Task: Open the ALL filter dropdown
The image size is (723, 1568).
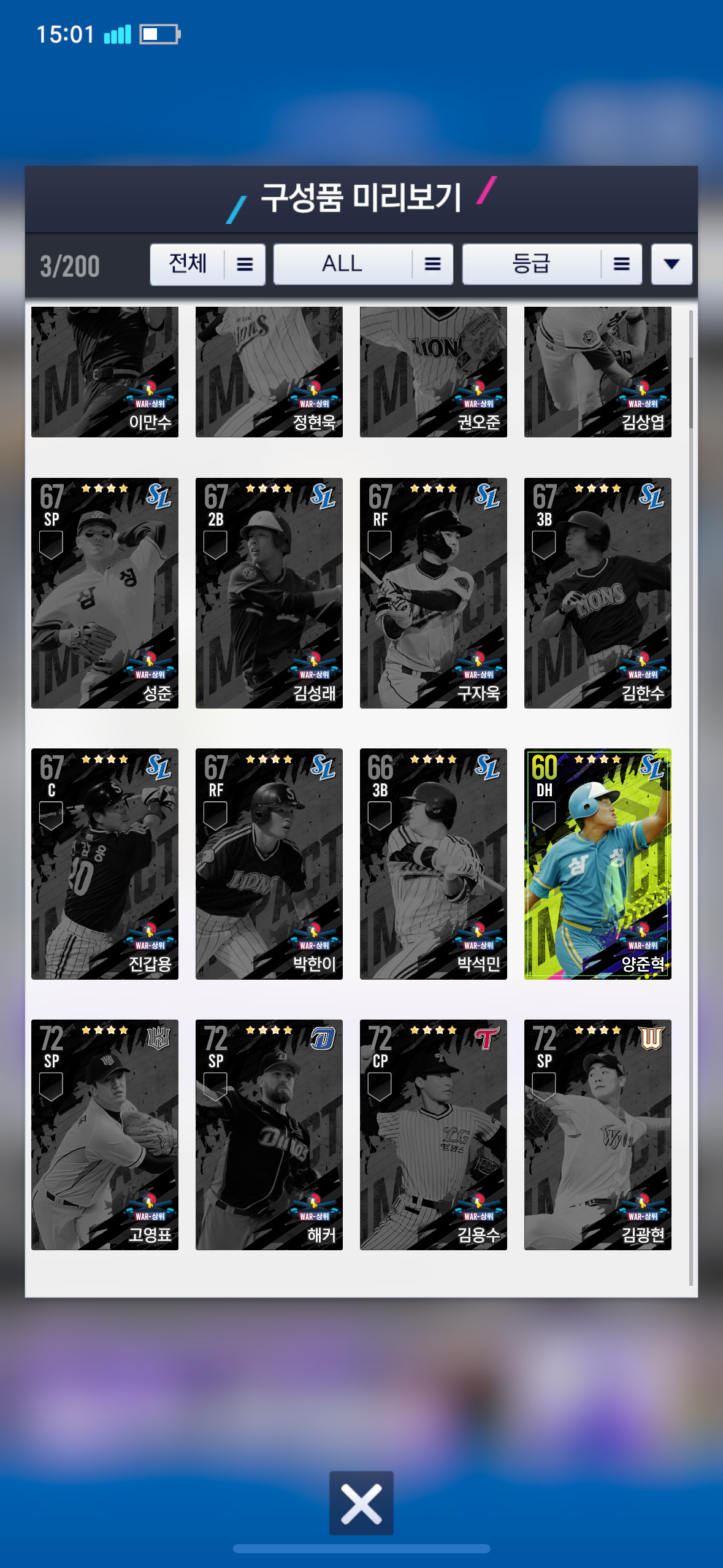Action: tap(363, 264)
